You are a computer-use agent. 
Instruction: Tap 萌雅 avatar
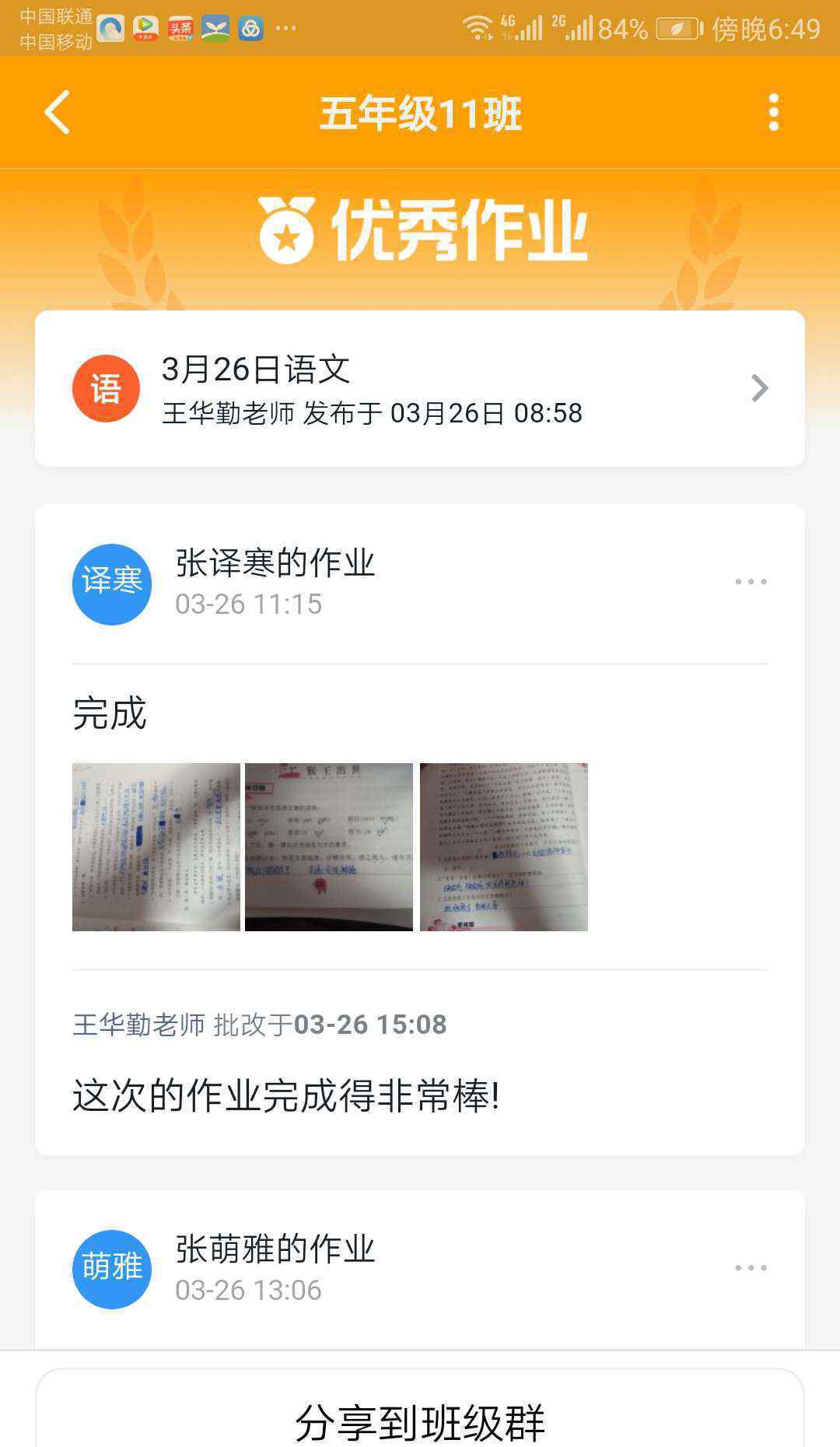tap(112, 1269)
